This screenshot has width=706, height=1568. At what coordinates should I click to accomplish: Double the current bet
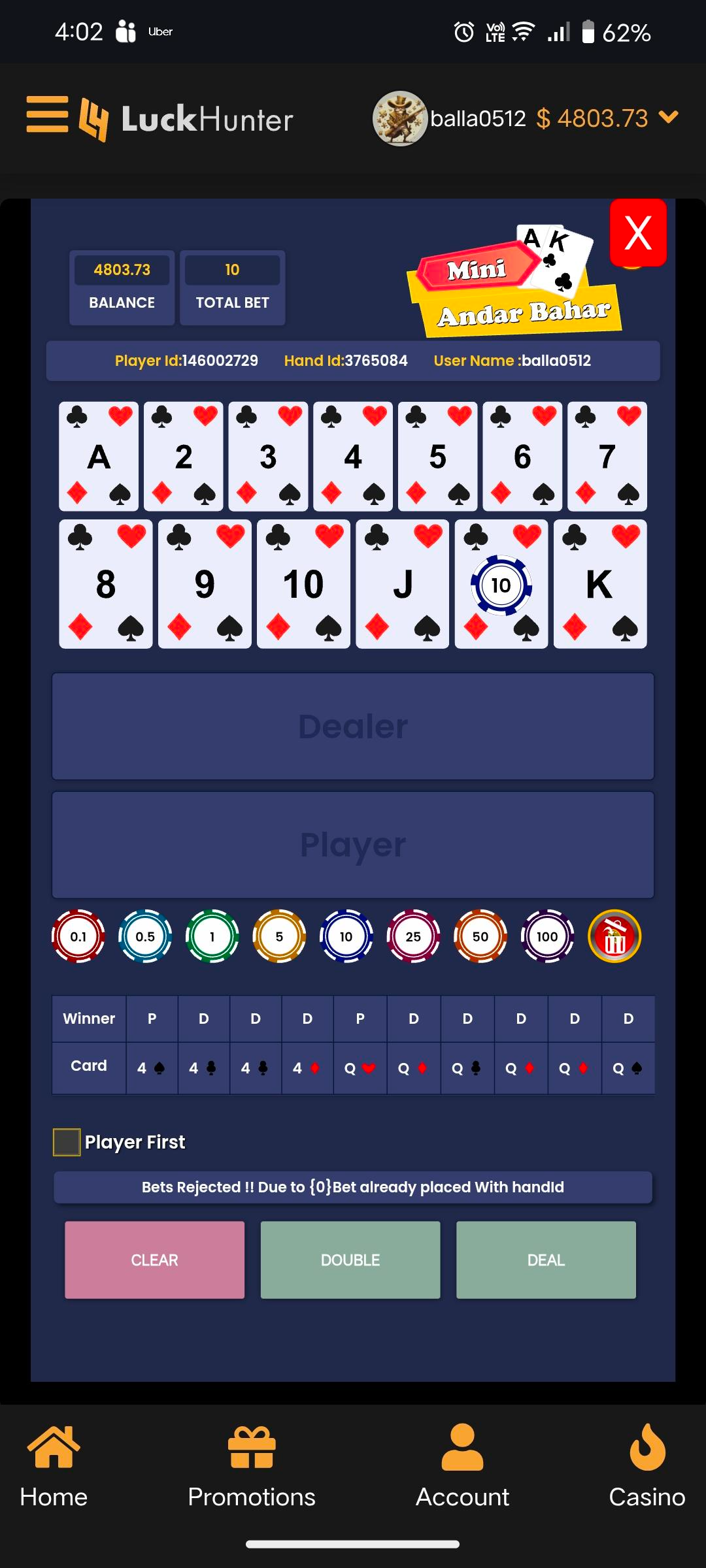click(x=350, y=1260)
